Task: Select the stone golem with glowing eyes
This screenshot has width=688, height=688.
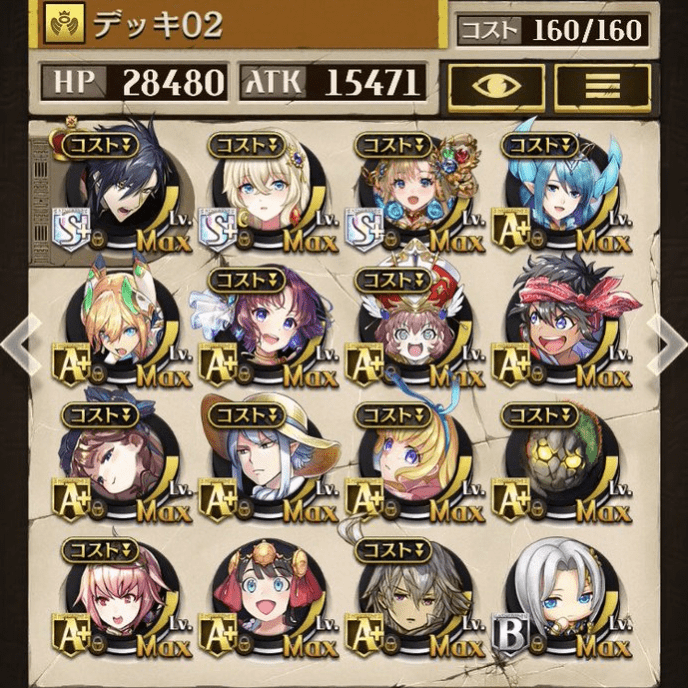Action: click(x=556, y=460)
